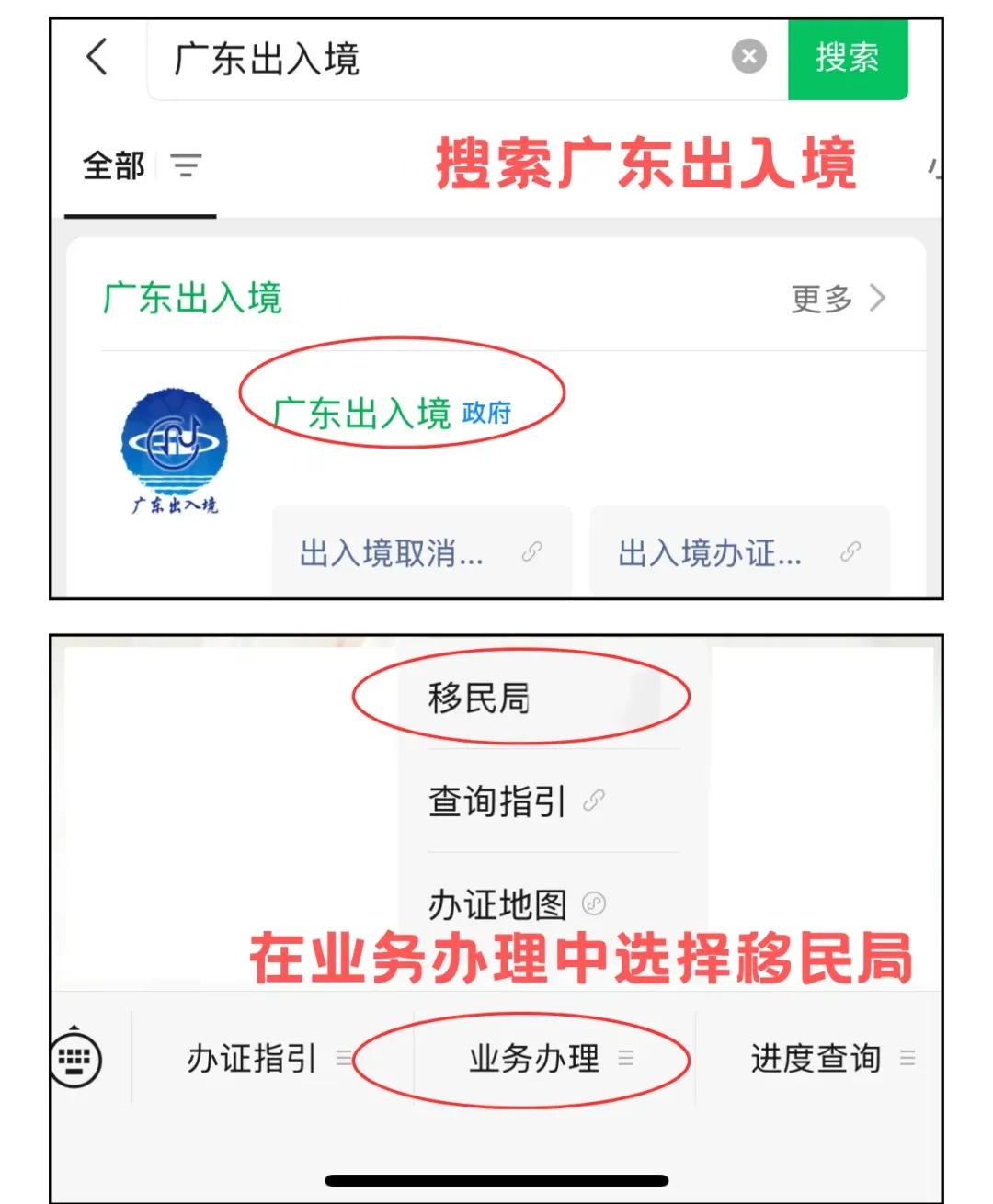Expand the submenu beside 业务办理

(628, 1058)
